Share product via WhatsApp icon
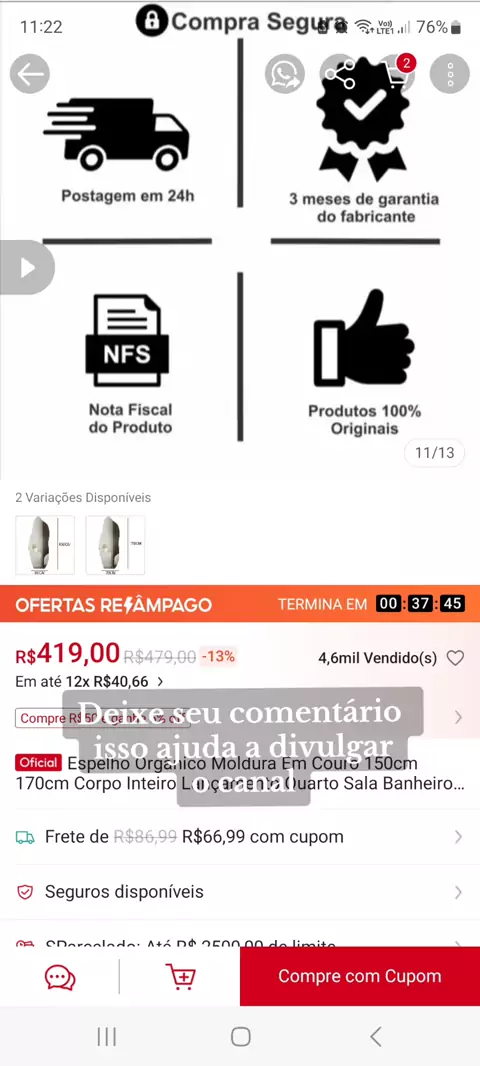Image resolution: width=480 pixels, height=1066 pixels. 285,73
